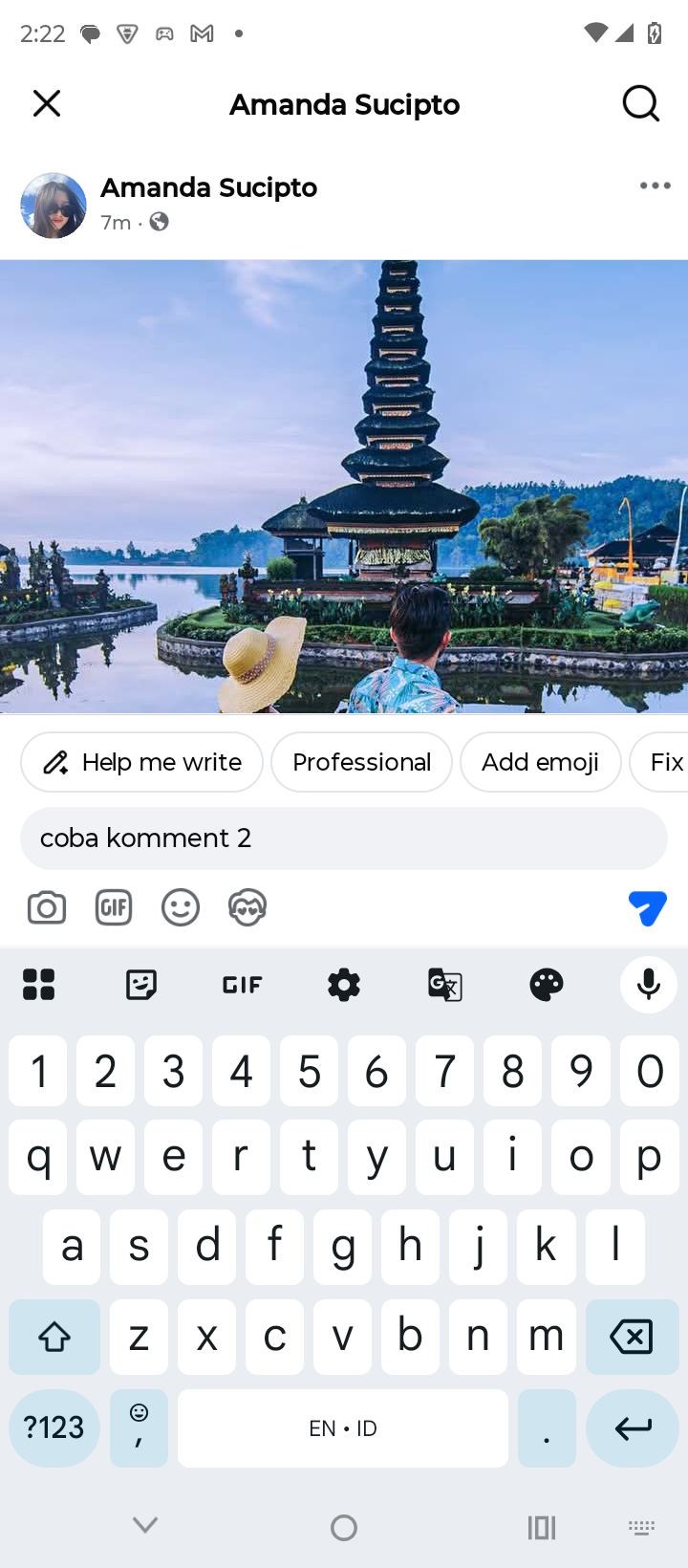Open Amanda Sucipto's profile from the post name
Image resolution: width=688 pixels, height=1568 pixels.
(x=208, y=187)
